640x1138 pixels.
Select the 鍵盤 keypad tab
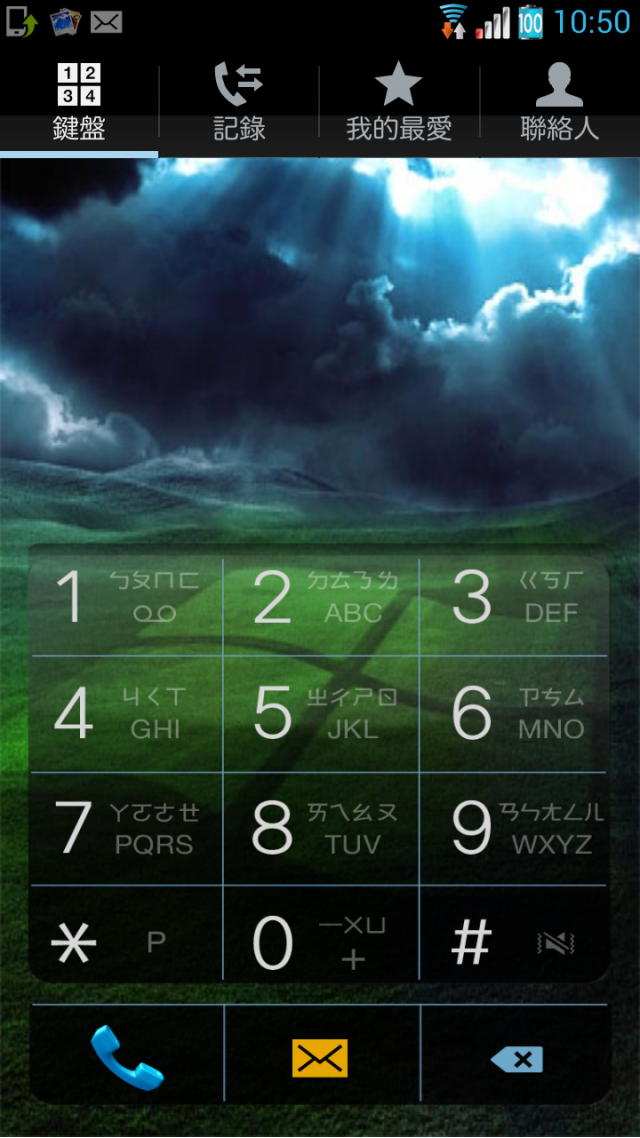pos(79,102)
